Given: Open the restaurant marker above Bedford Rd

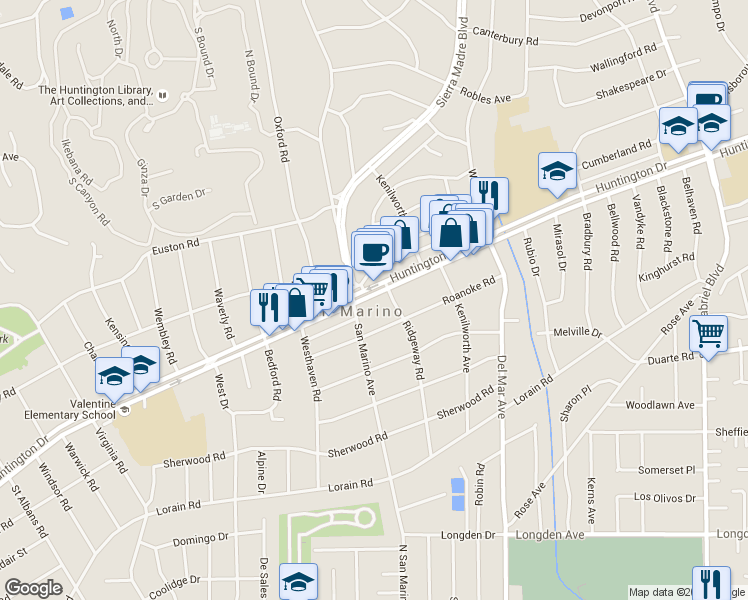Looking at the screenshot, I should [269, 310].
